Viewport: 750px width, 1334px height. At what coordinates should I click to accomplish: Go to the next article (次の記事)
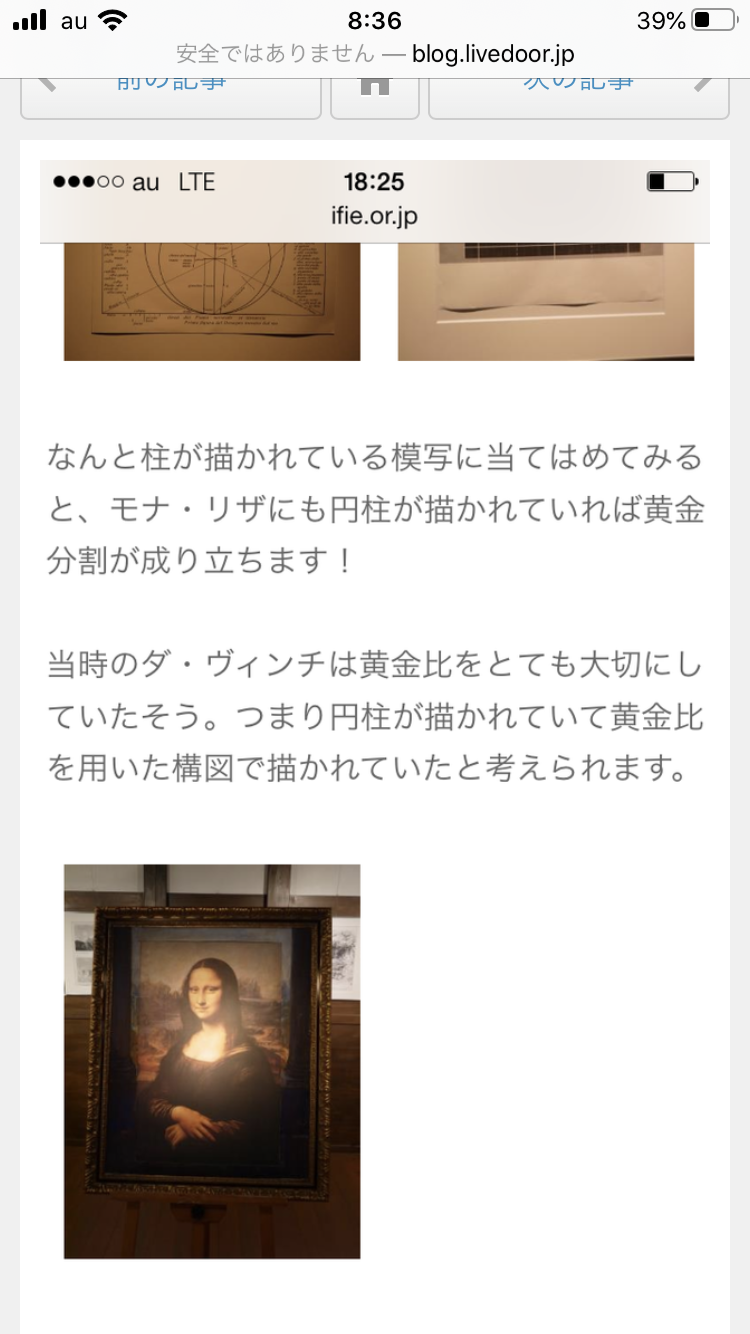[578, 94]
